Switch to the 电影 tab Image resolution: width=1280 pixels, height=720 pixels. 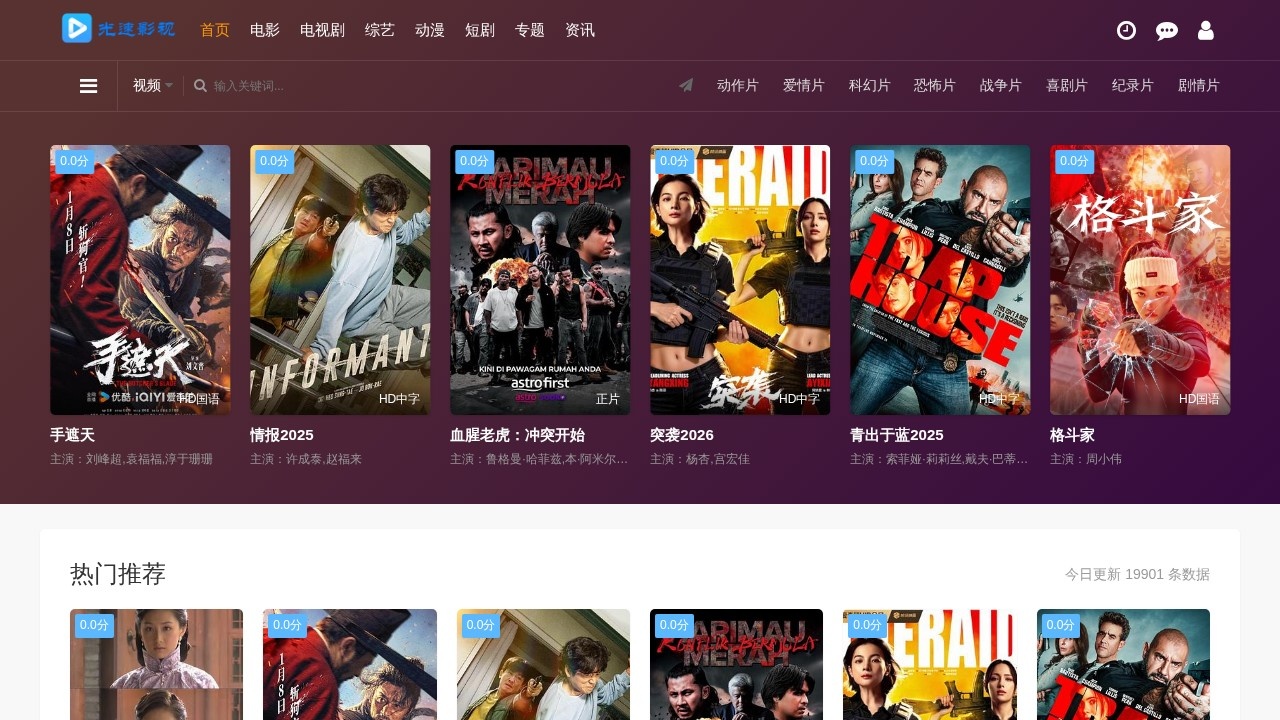[265, 30]
